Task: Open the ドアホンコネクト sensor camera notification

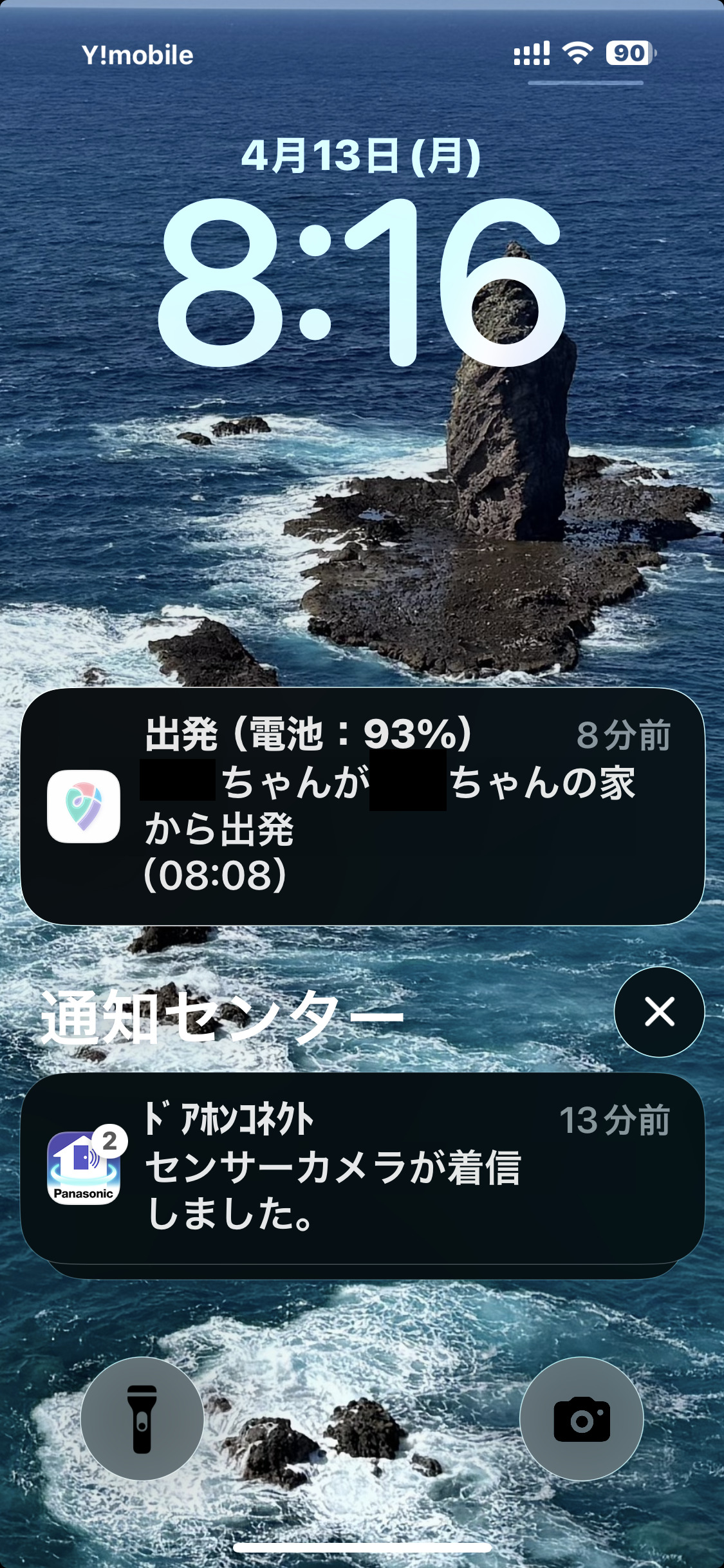Action: (362, 1168)
